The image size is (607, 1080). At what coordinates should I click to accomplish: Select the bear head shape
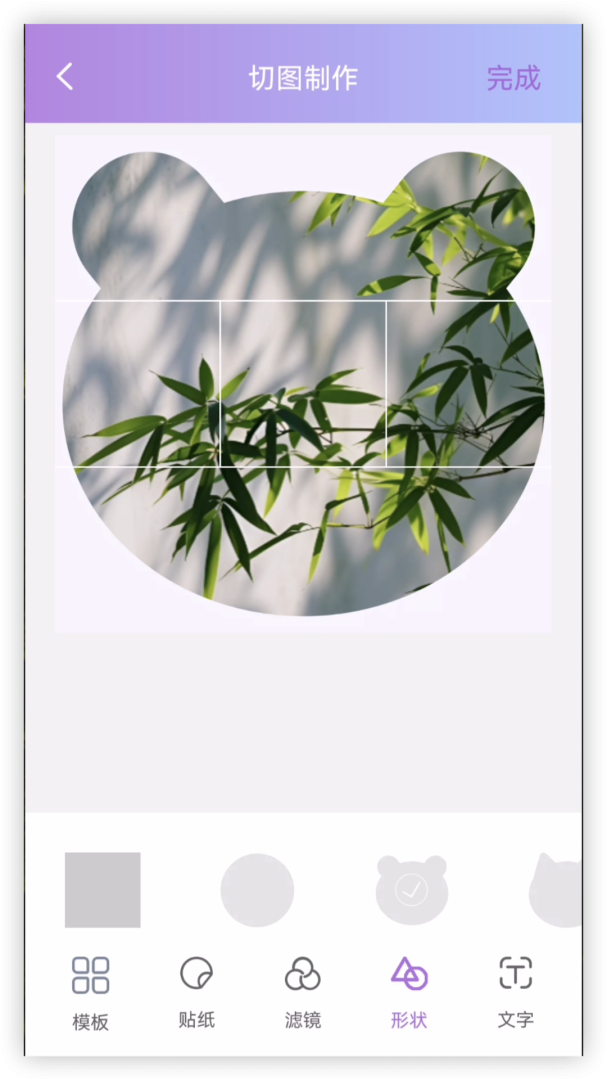[x=411, y=889]
